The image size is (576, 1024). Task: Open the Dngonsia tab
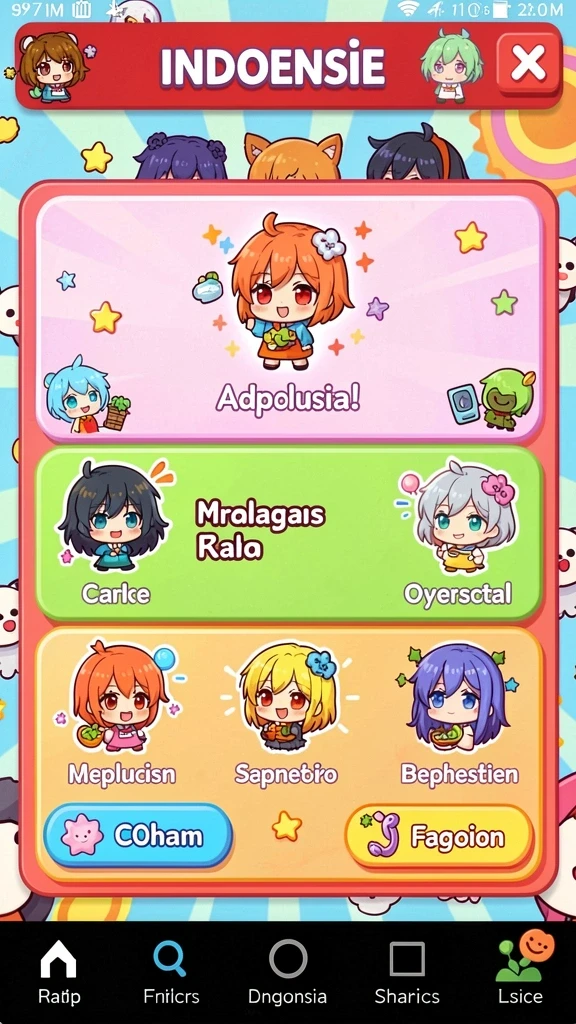coord(287,972)
